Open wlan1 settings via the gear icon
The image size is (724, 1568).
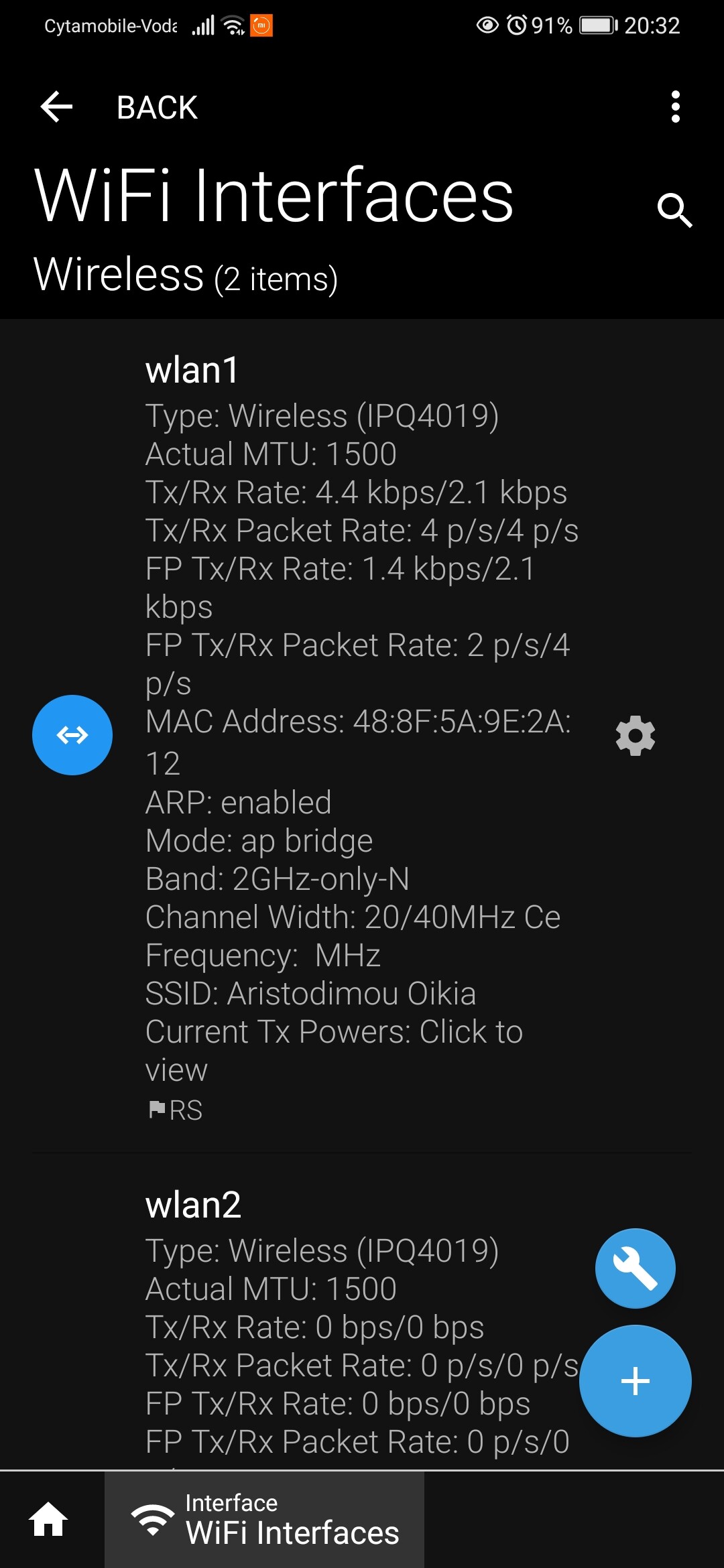pos(634,736)
